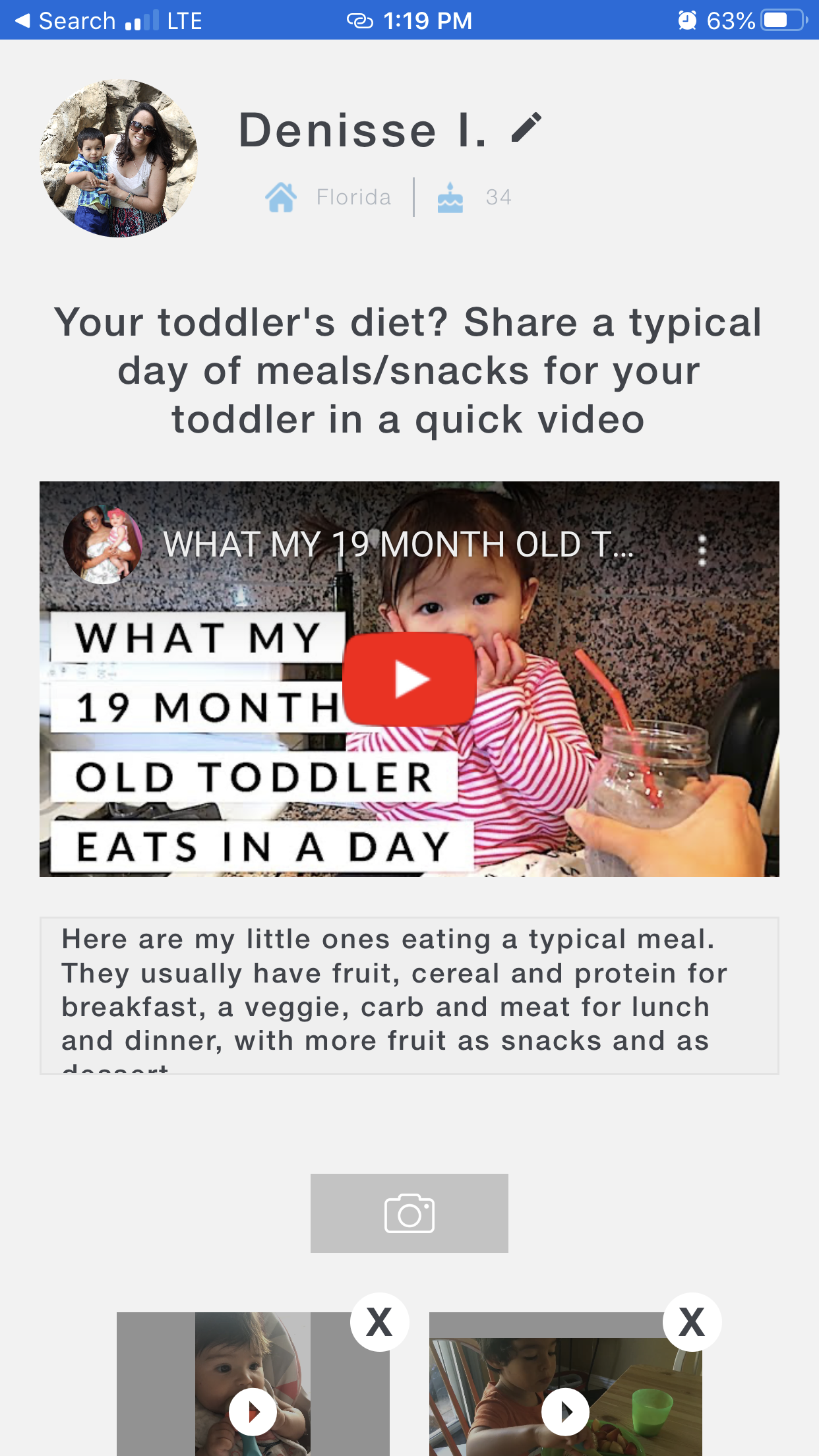Play the toddler at table video clip

pos(565,1412)
